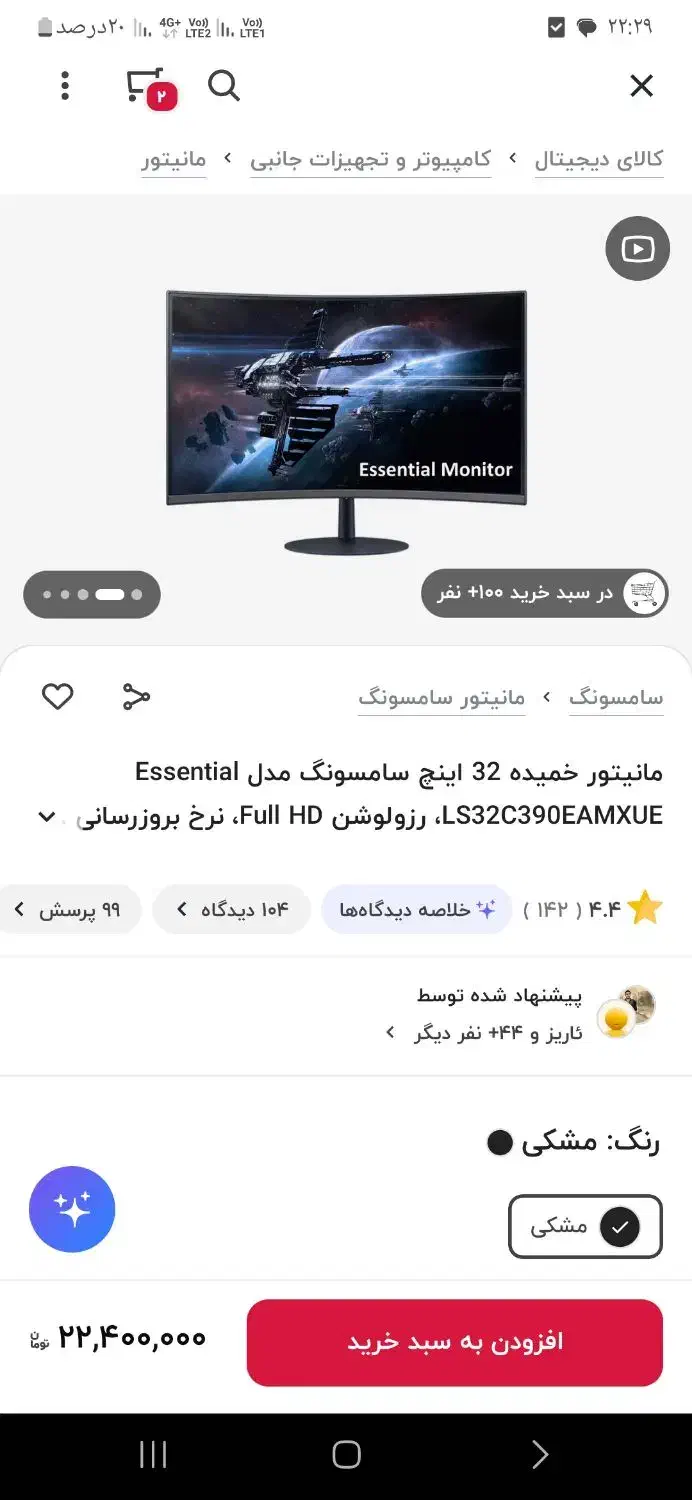This screenshot has height=1500, width=692.
Task: Open the مانیتور سامسونگ link
Action: click(442, 697)
